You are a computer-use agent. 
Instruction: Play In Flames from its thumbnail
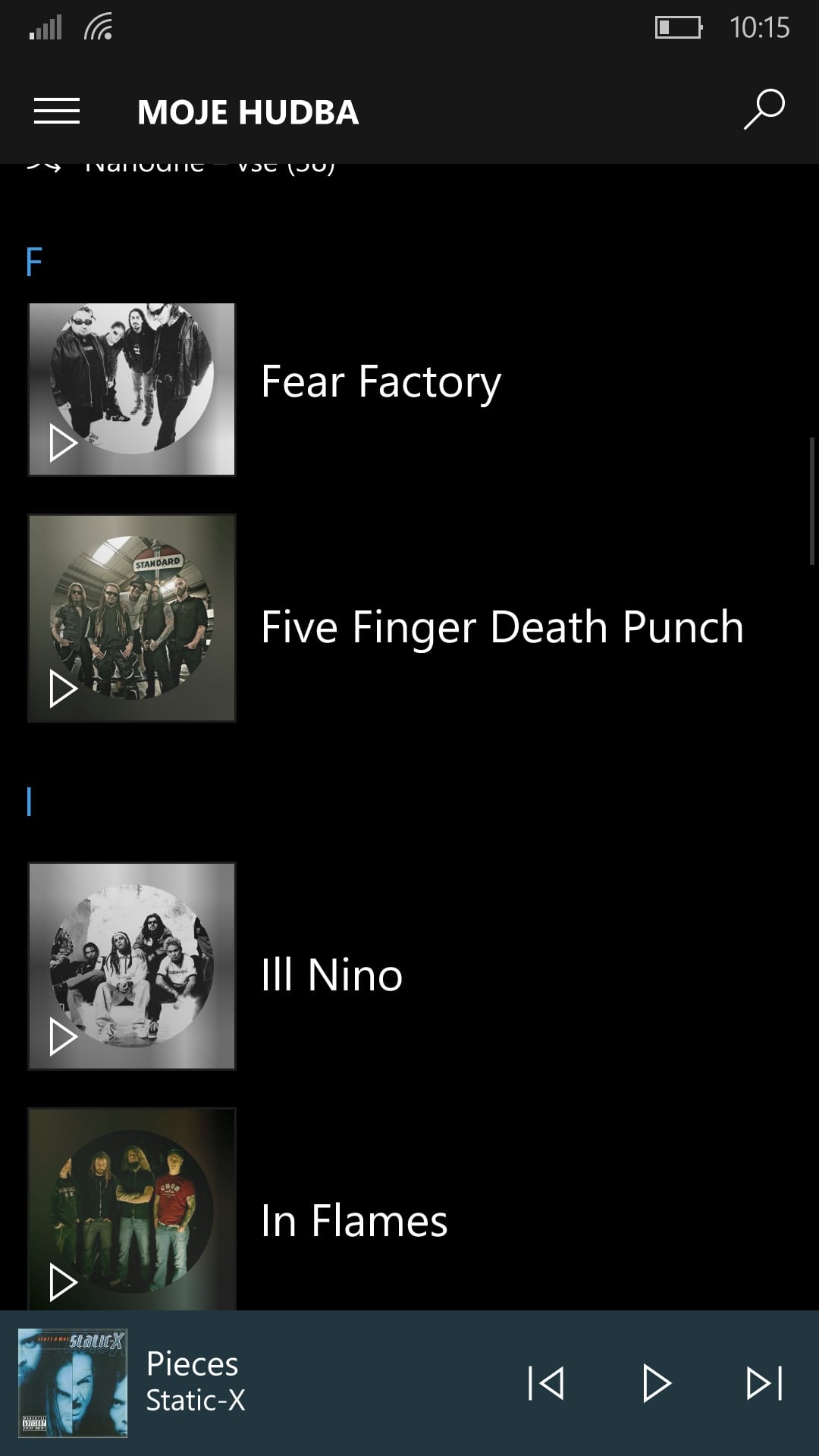click(x=63, y=1282)
